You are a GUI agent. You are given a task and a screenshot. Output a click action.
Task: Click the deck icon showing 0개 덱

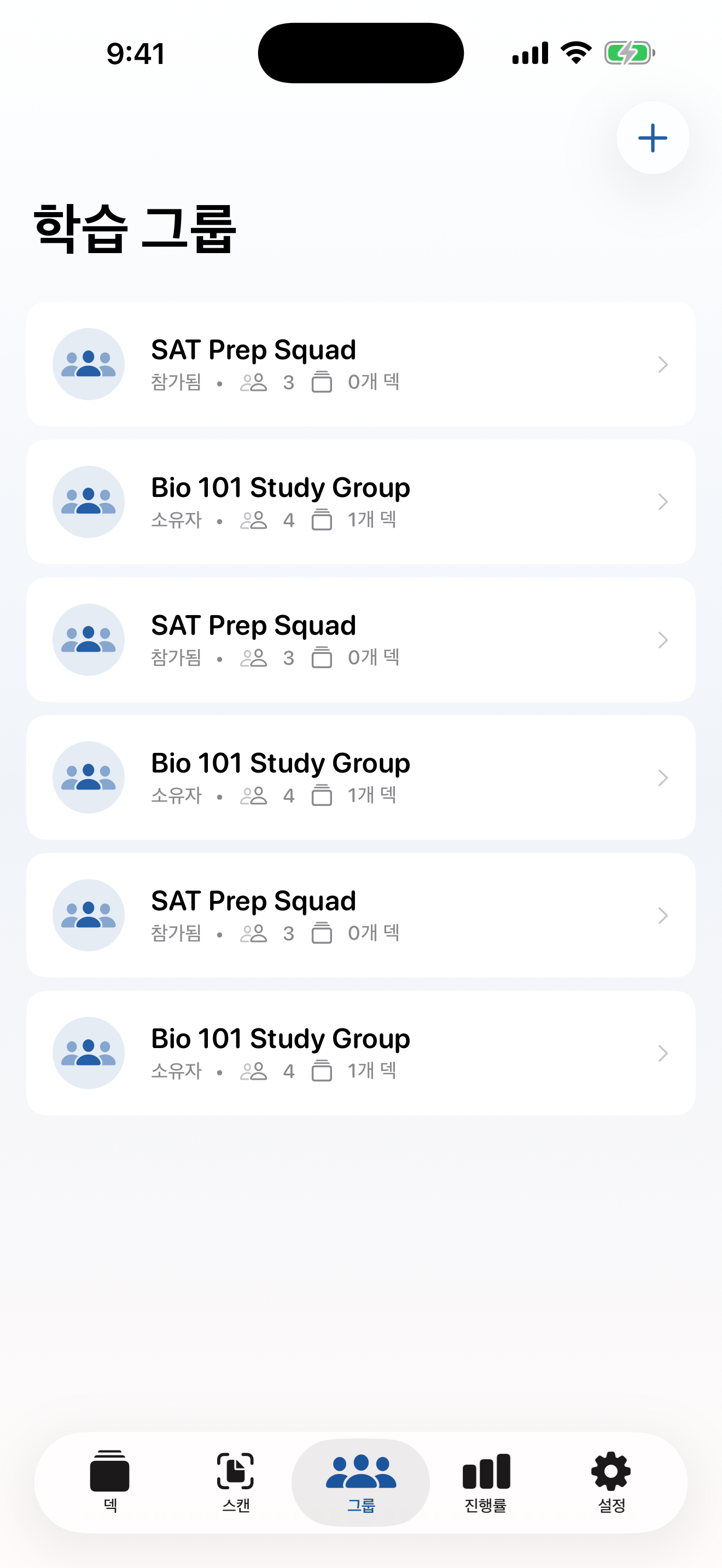click(323, 382)
